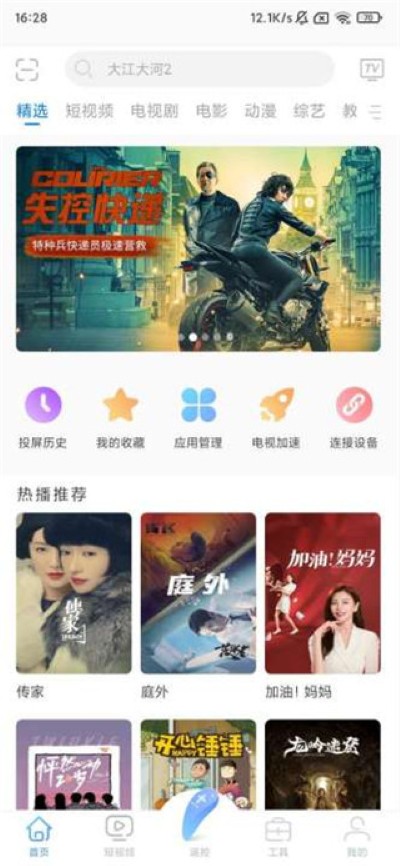Select the 电影 tab
The width and height of the screenshot is (400, 866).
click(x=212, y=110)
